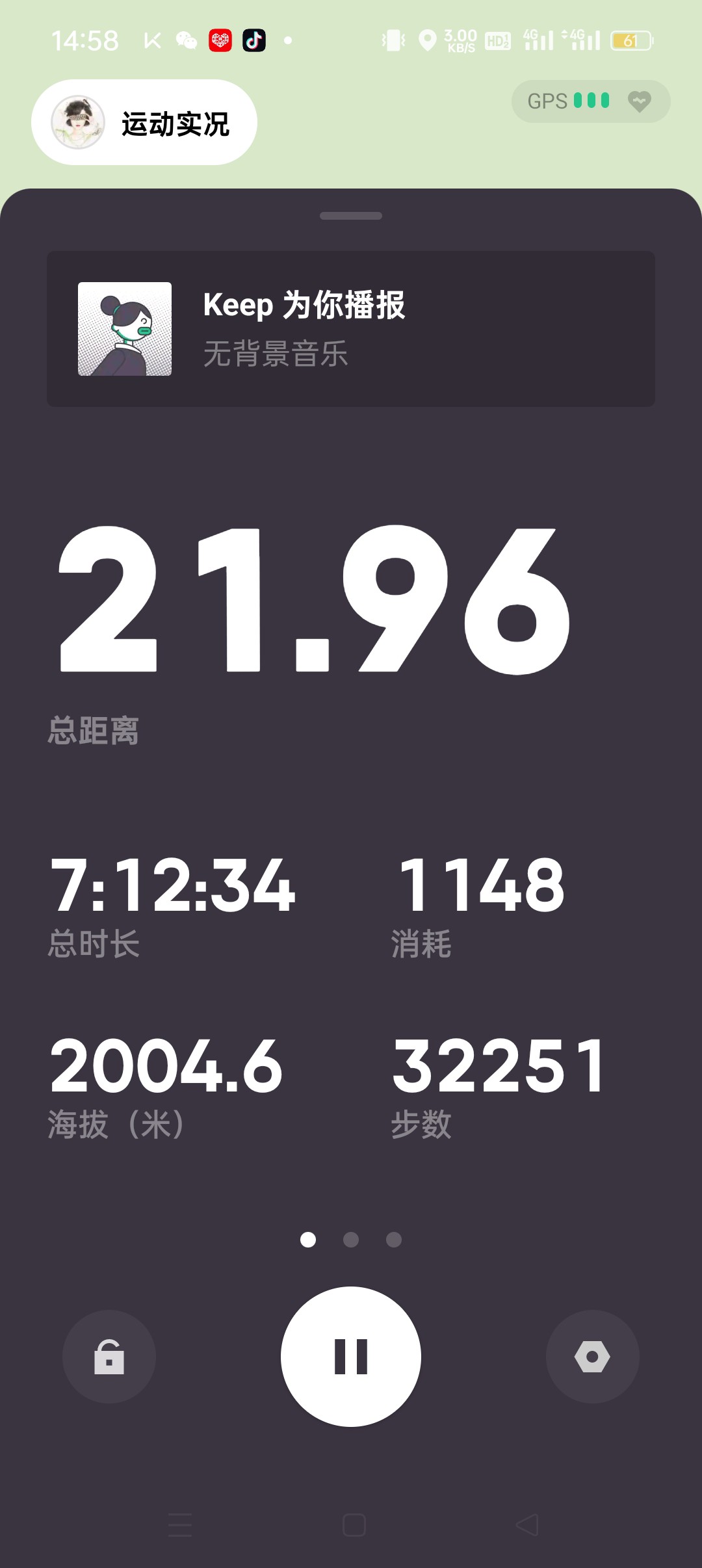Open workout settings hexagon icon
Screen dimensions: 702x1568
coord(592,1357)
